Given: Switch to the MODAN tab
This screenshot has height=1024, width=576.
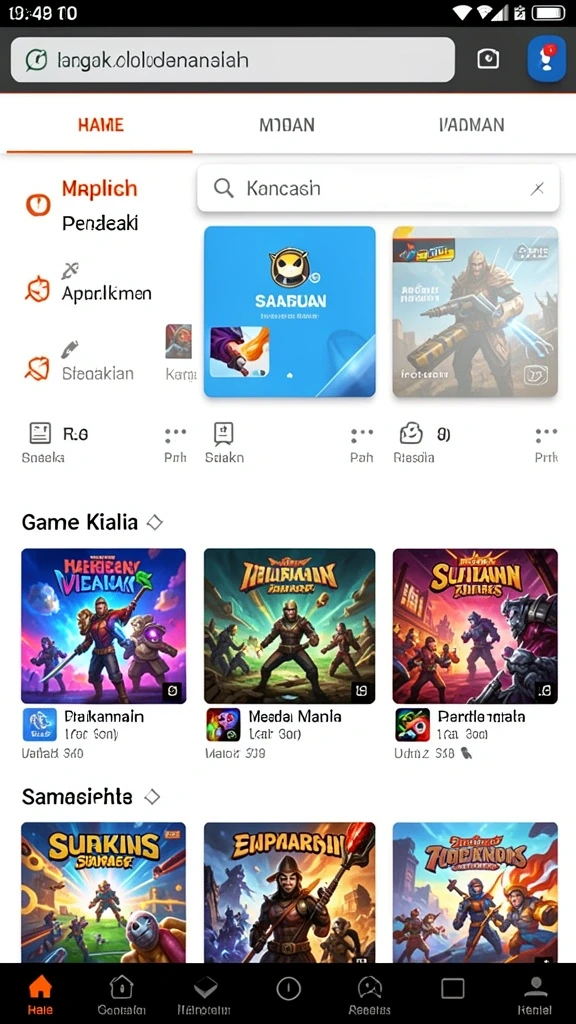Looking at the screenshot, I should pos(287,125).
